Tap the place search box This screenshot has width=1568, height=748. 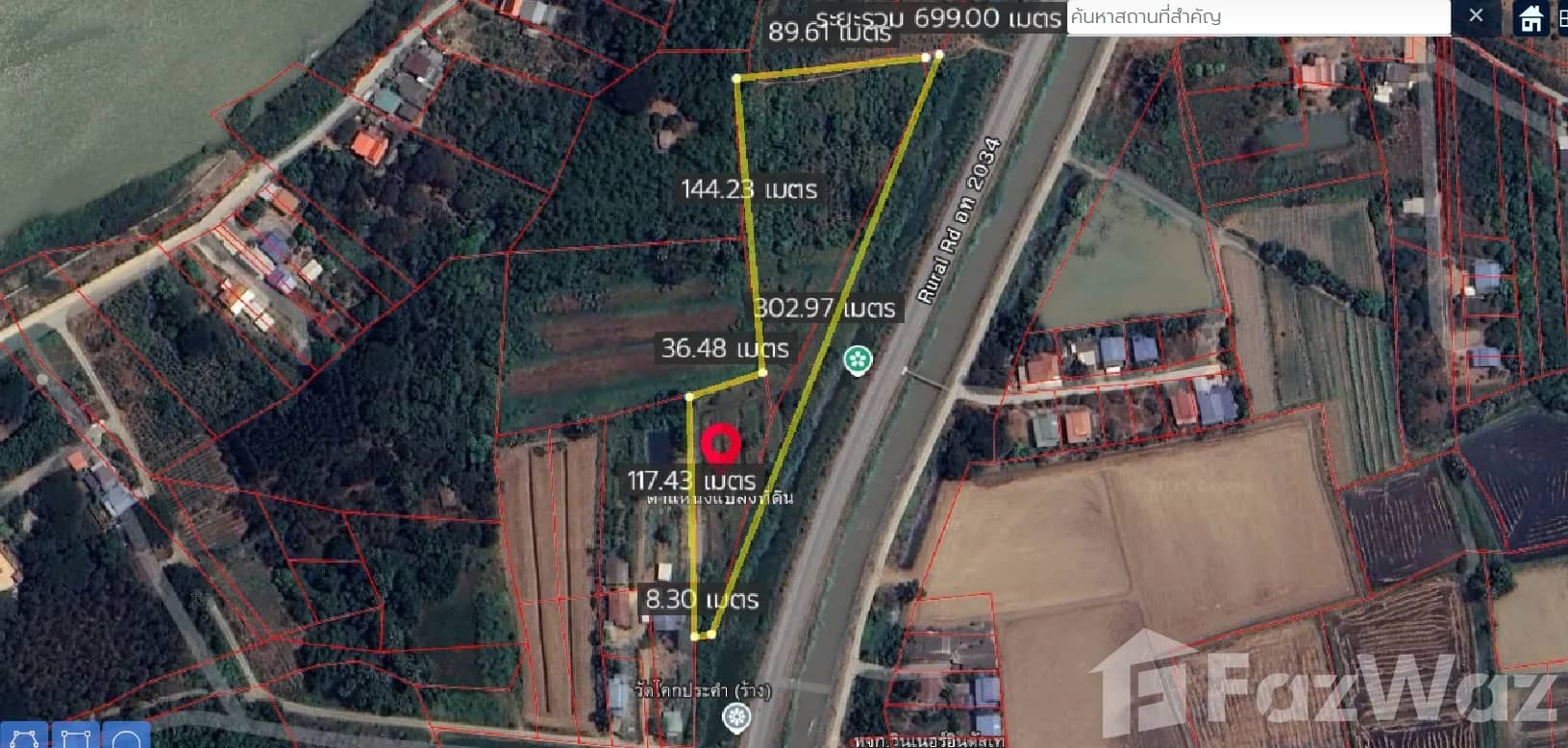pos(1257,16)
